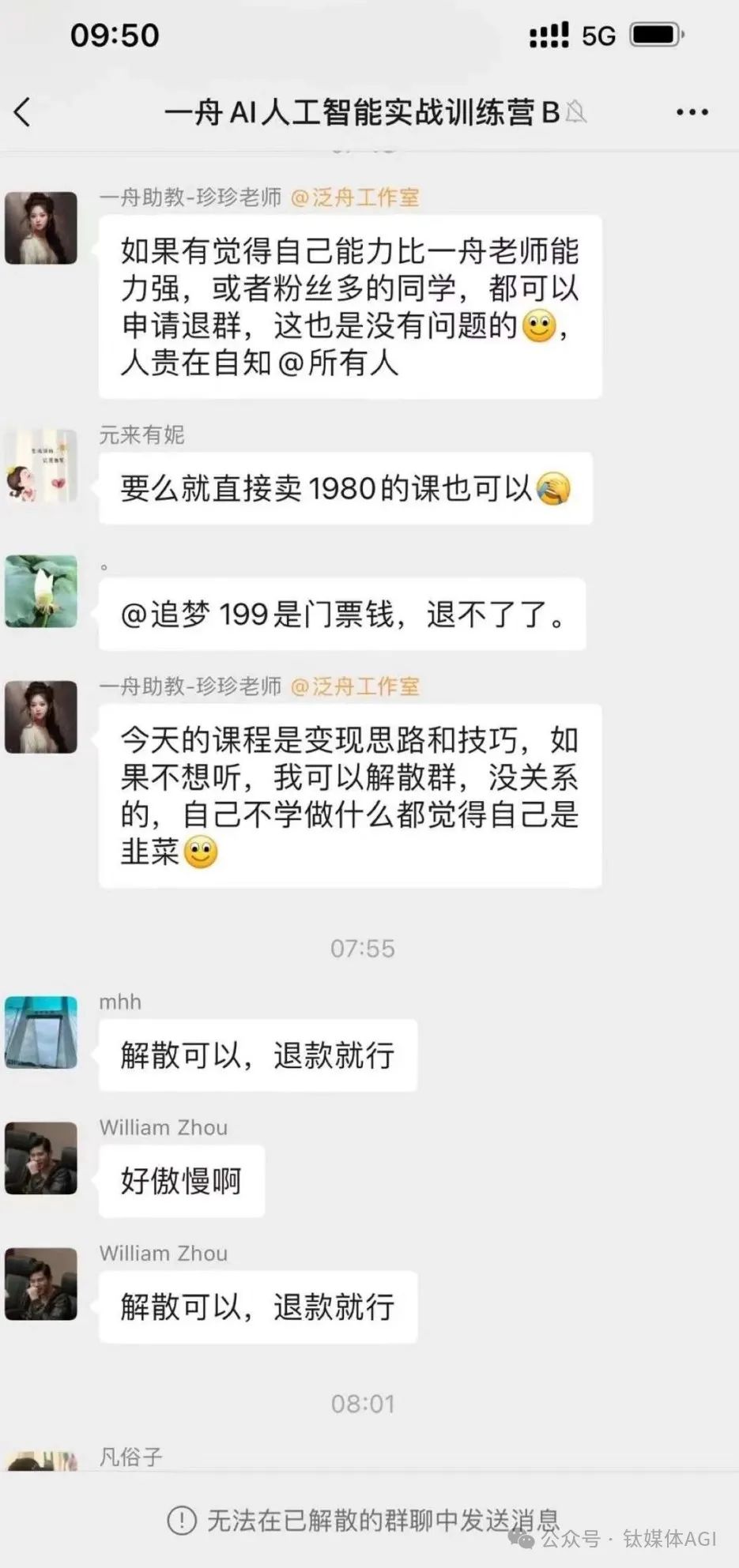Open avatar of sender of 199是门票钱 message
Viewport: 739px width, 1568px height.
tap(41, 592)
